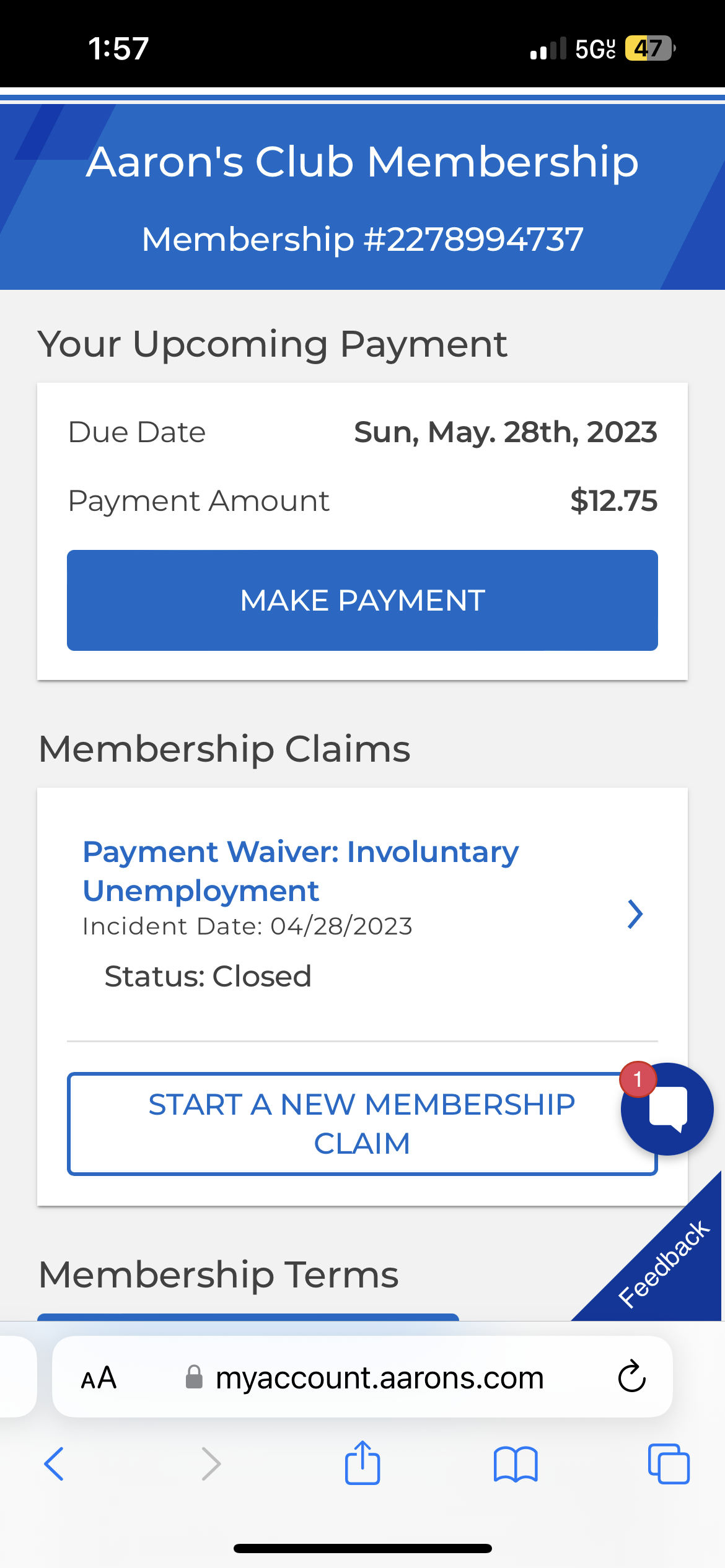The height and width of the screenshot is (1568, 725).
Task: Open the chat support bubble
Action: 668,1108
